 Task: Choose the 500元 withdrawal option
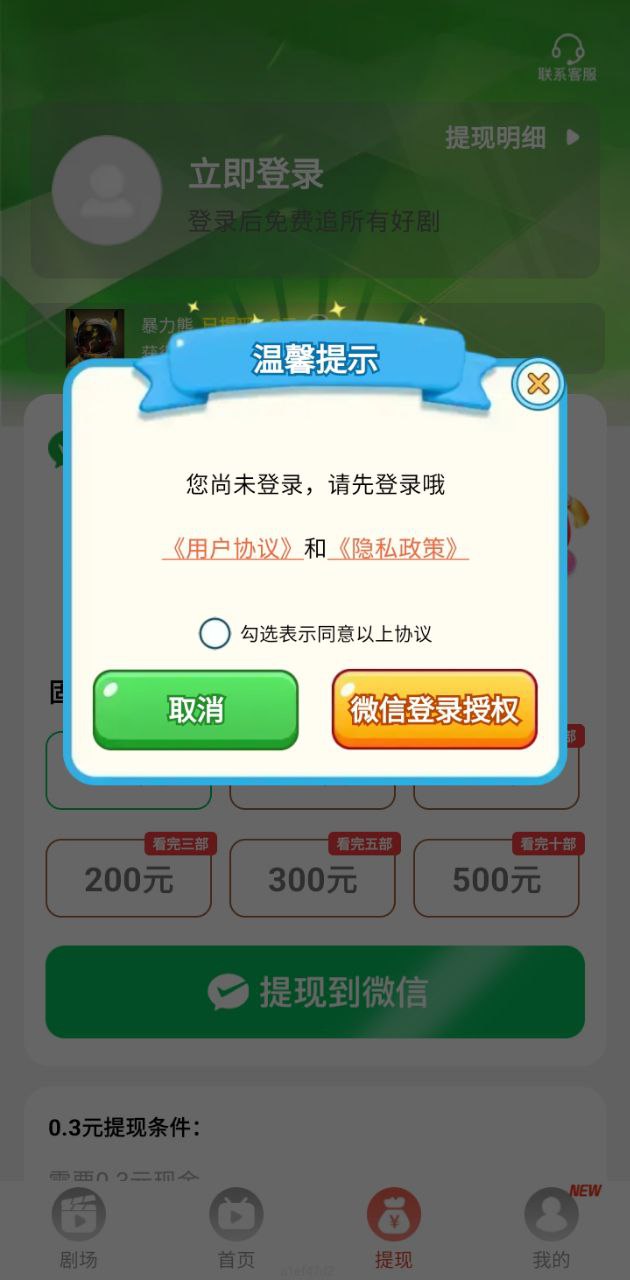point(496,879)
